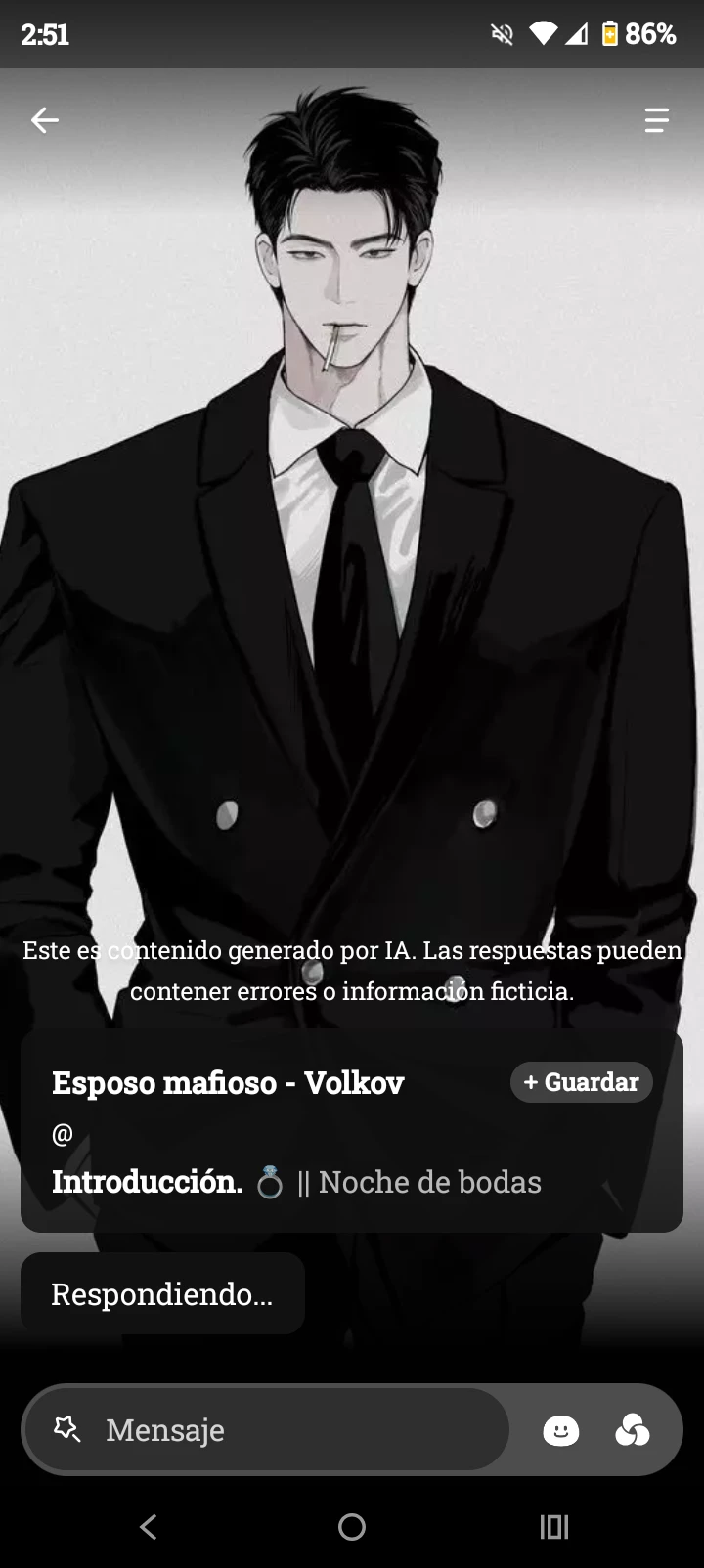This screenshot has height=1568, width=704.
Task: Go back using the top-left arrow
Action: pos(45,120)
